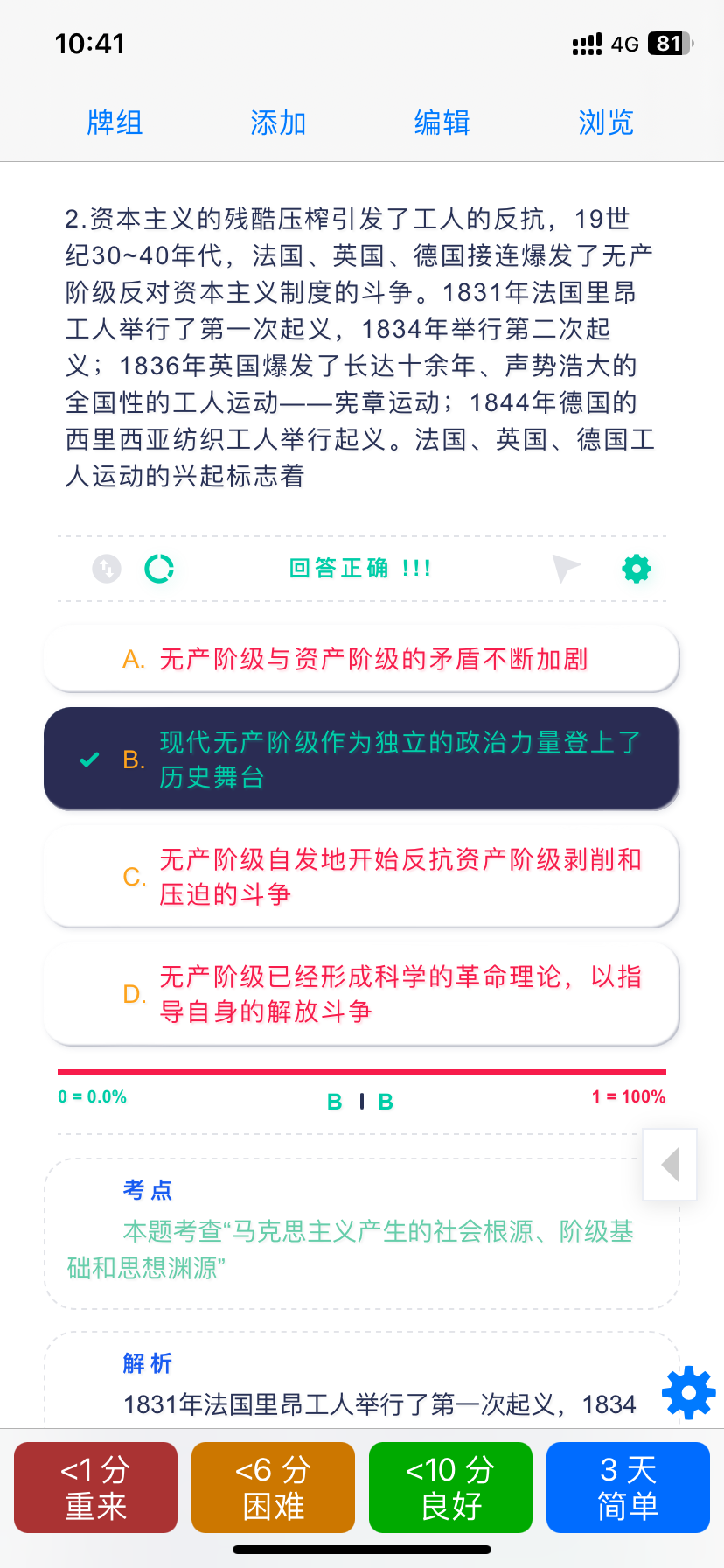Open the blue floating gear button
This screenshot has height=1568, width=724.
click(x=688, y=1392)
